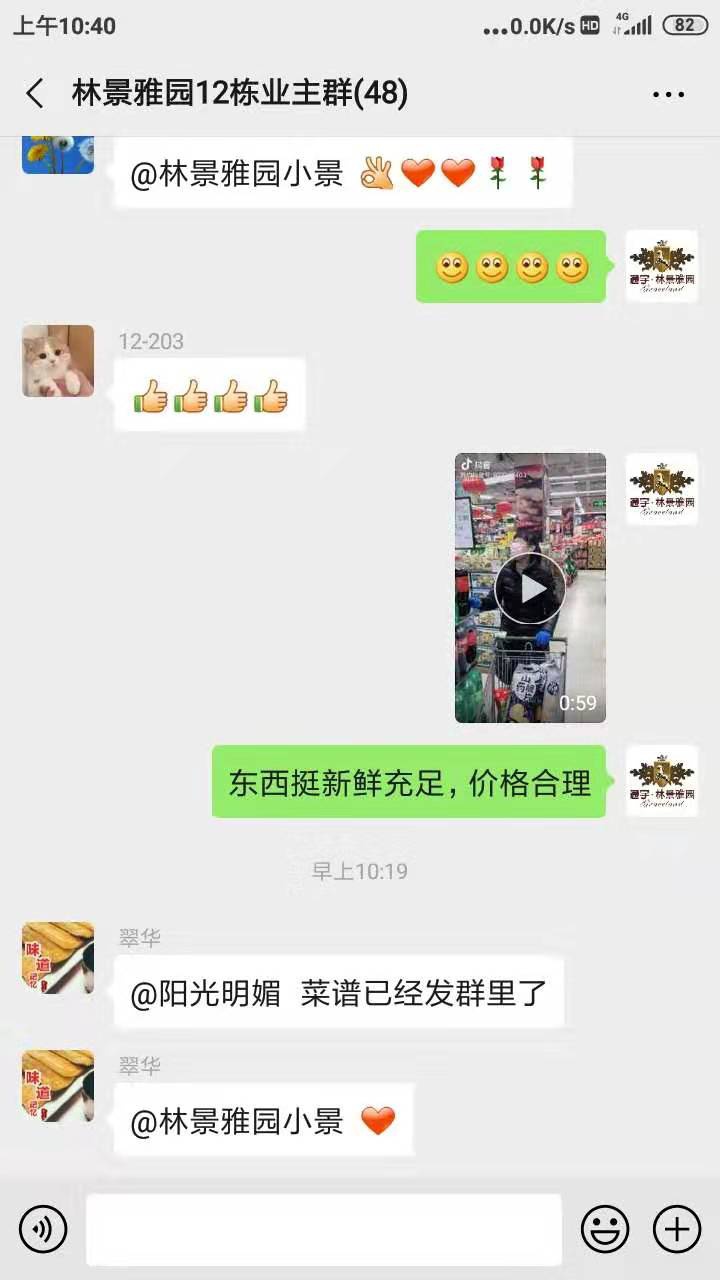
Task: Switch to voice message input
Action: tap(43, 1229)
